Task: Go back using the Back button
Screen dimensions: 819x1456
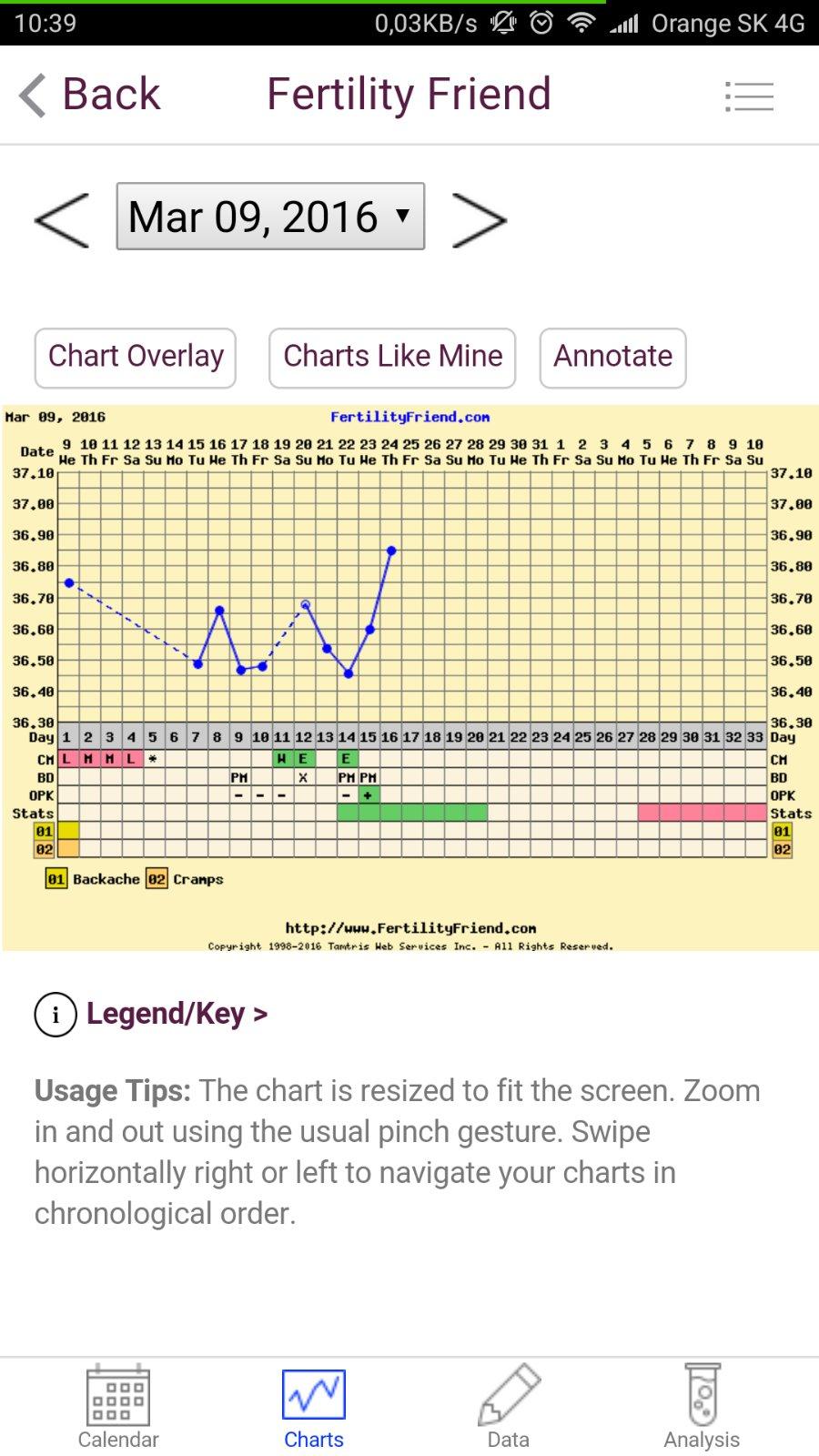Action: pos(90,95)
